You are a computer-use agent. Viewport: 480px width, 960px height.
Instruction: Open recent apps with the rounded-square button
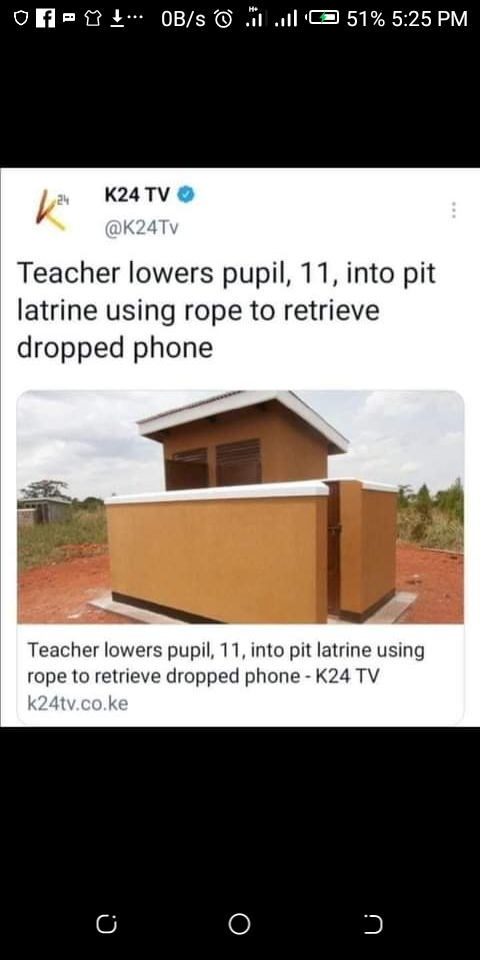pyautogui.click(x=107, y=924)
